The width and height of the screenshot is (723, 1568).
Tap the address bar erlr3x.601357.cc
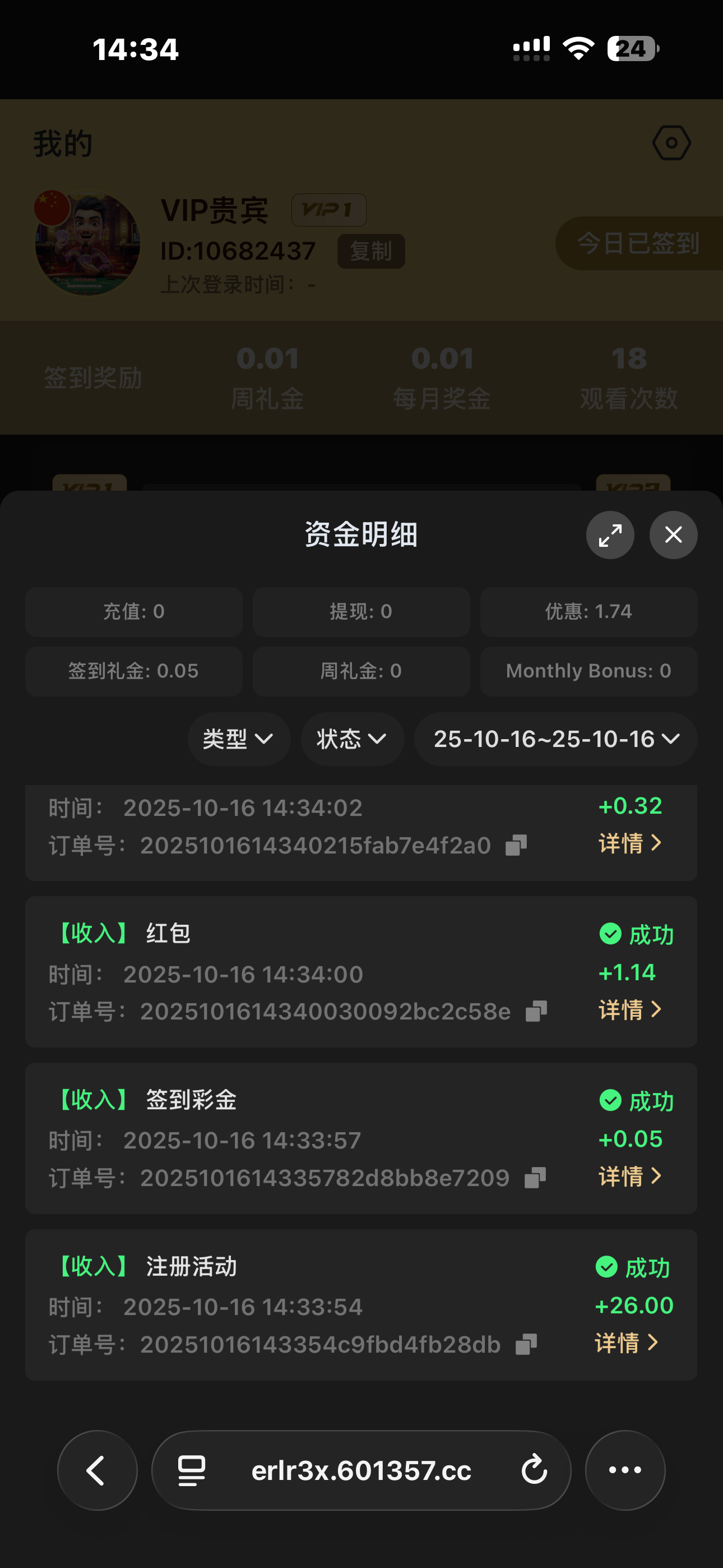361,1470
